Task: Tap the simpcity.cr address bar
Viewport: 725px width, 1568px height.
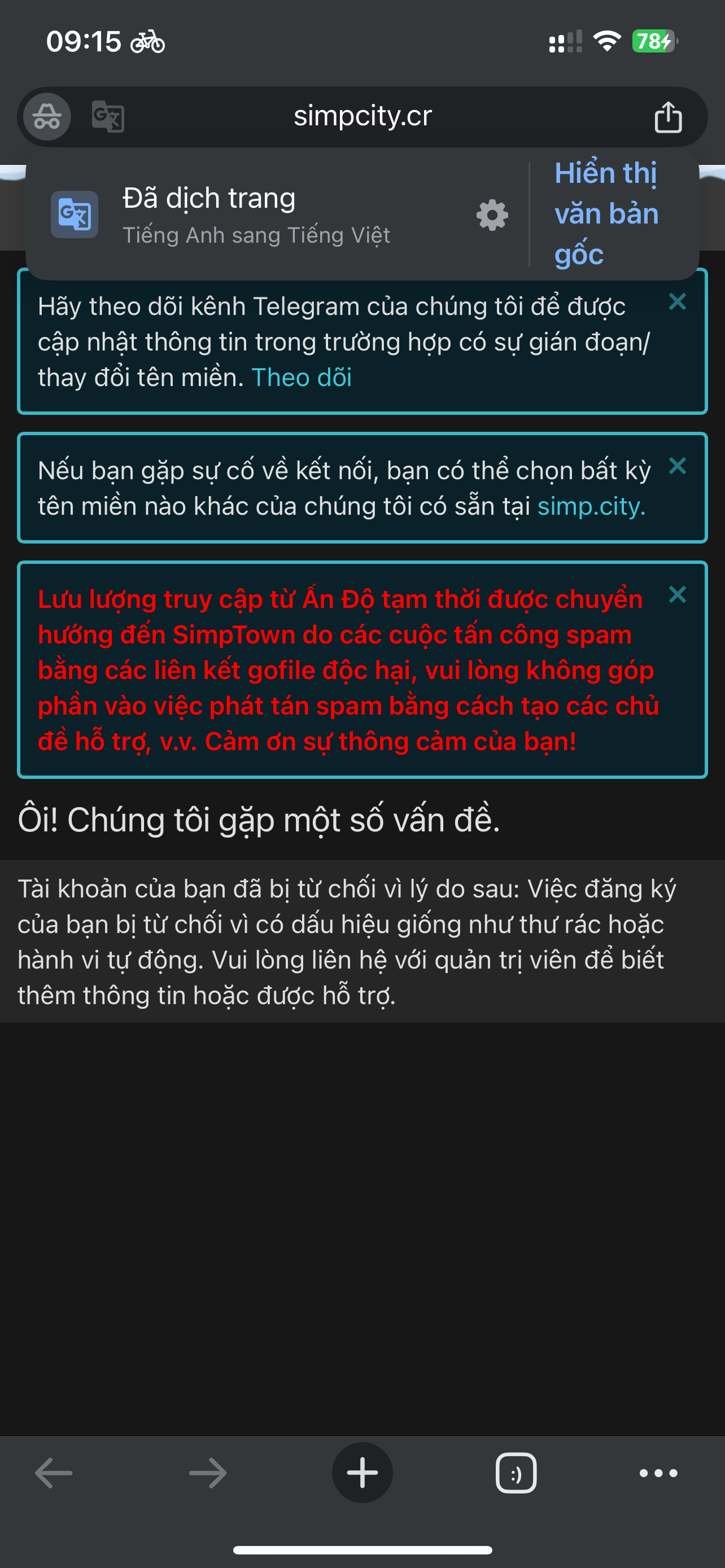Action: [x=363, y=116]
